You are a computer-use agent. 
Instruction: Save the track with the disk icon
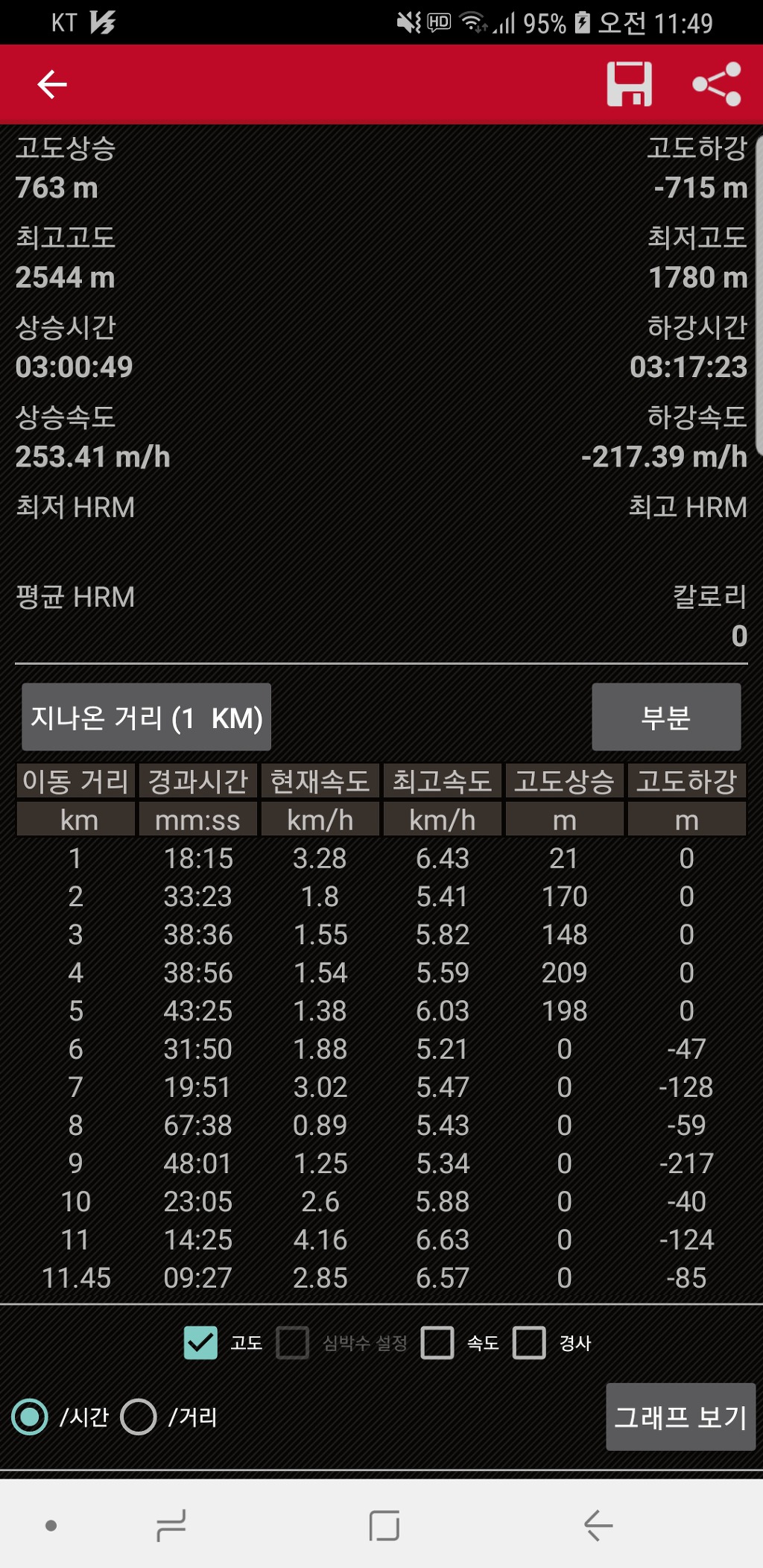point(629,84)
